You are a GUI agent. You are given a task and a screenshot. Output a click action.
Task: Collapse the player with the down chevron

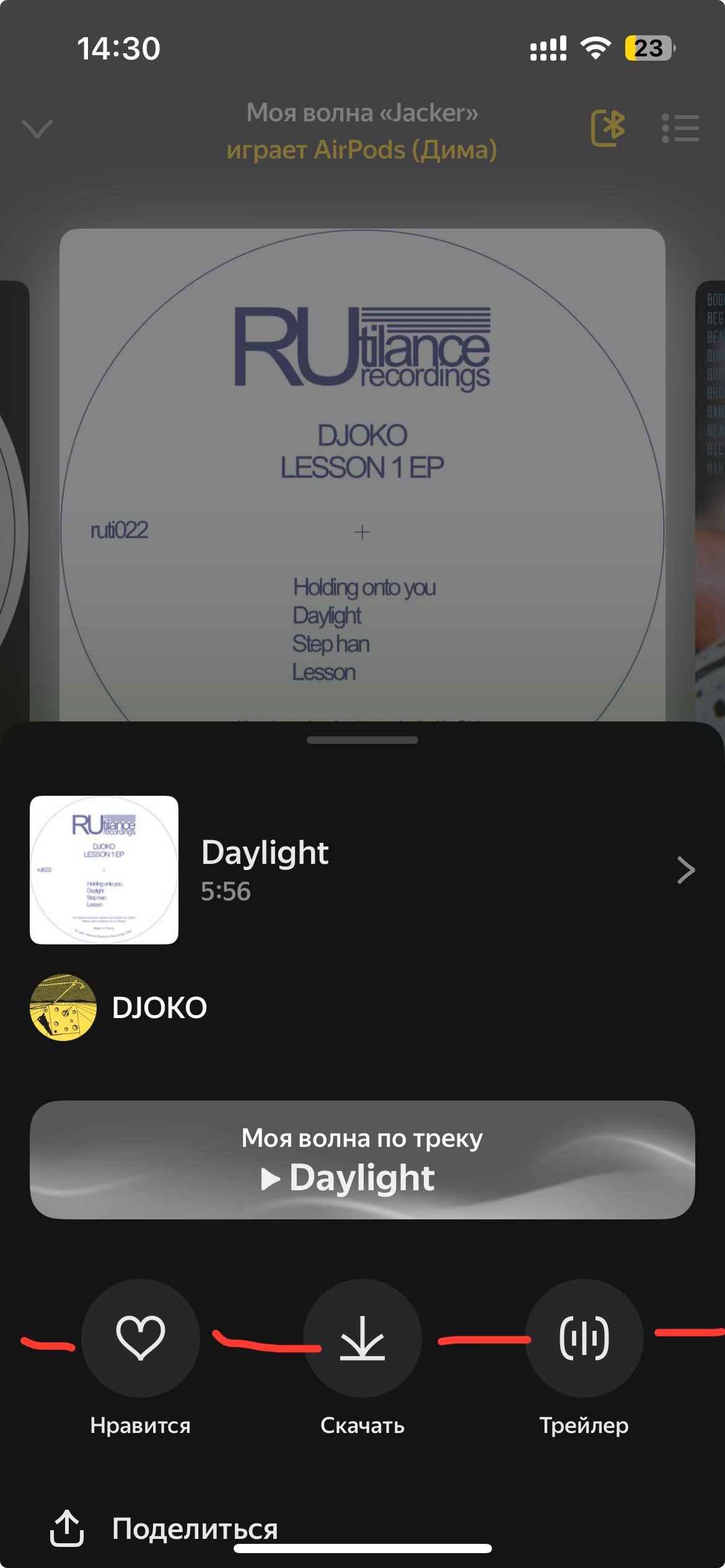[x=37, y=129]
